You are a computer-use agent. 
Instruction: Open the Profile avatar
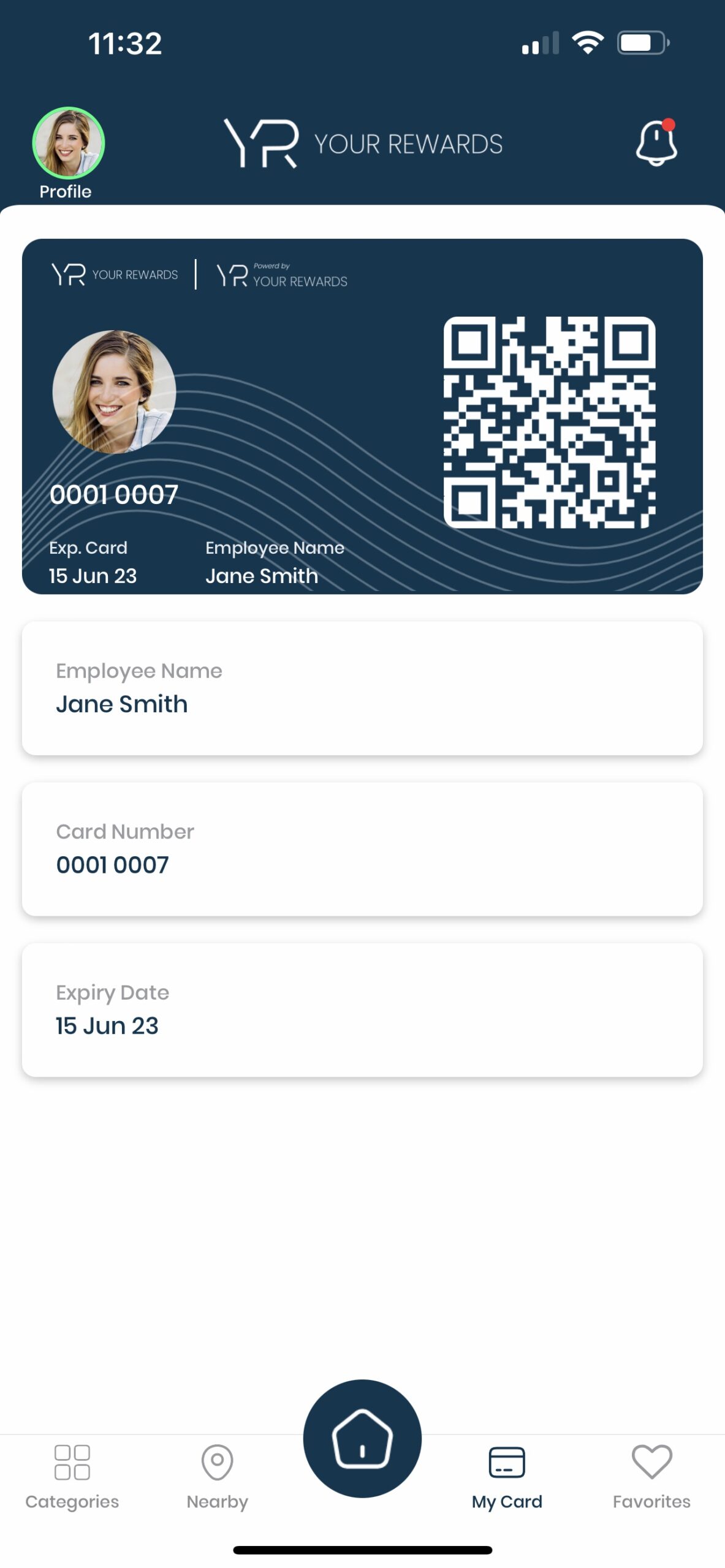coord(69,143)
